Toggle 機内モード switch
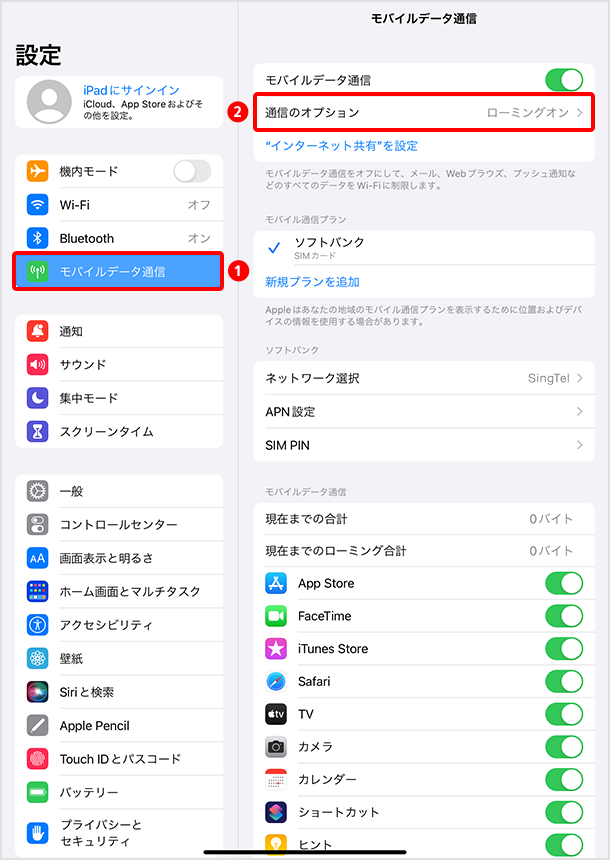610x860 pixels. coord(191,171)
